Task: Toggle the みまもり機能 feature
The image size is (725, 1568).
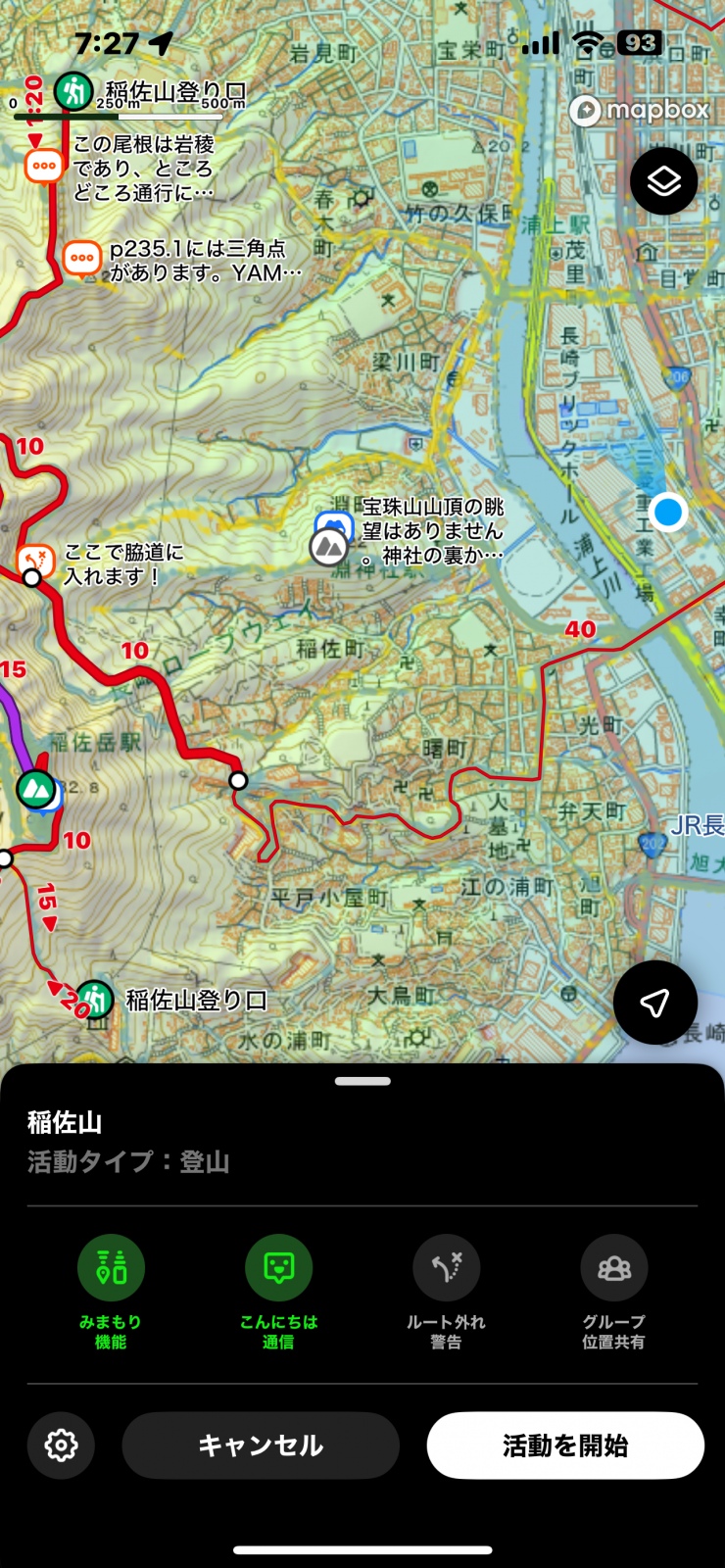Action: coord(111,1268)
